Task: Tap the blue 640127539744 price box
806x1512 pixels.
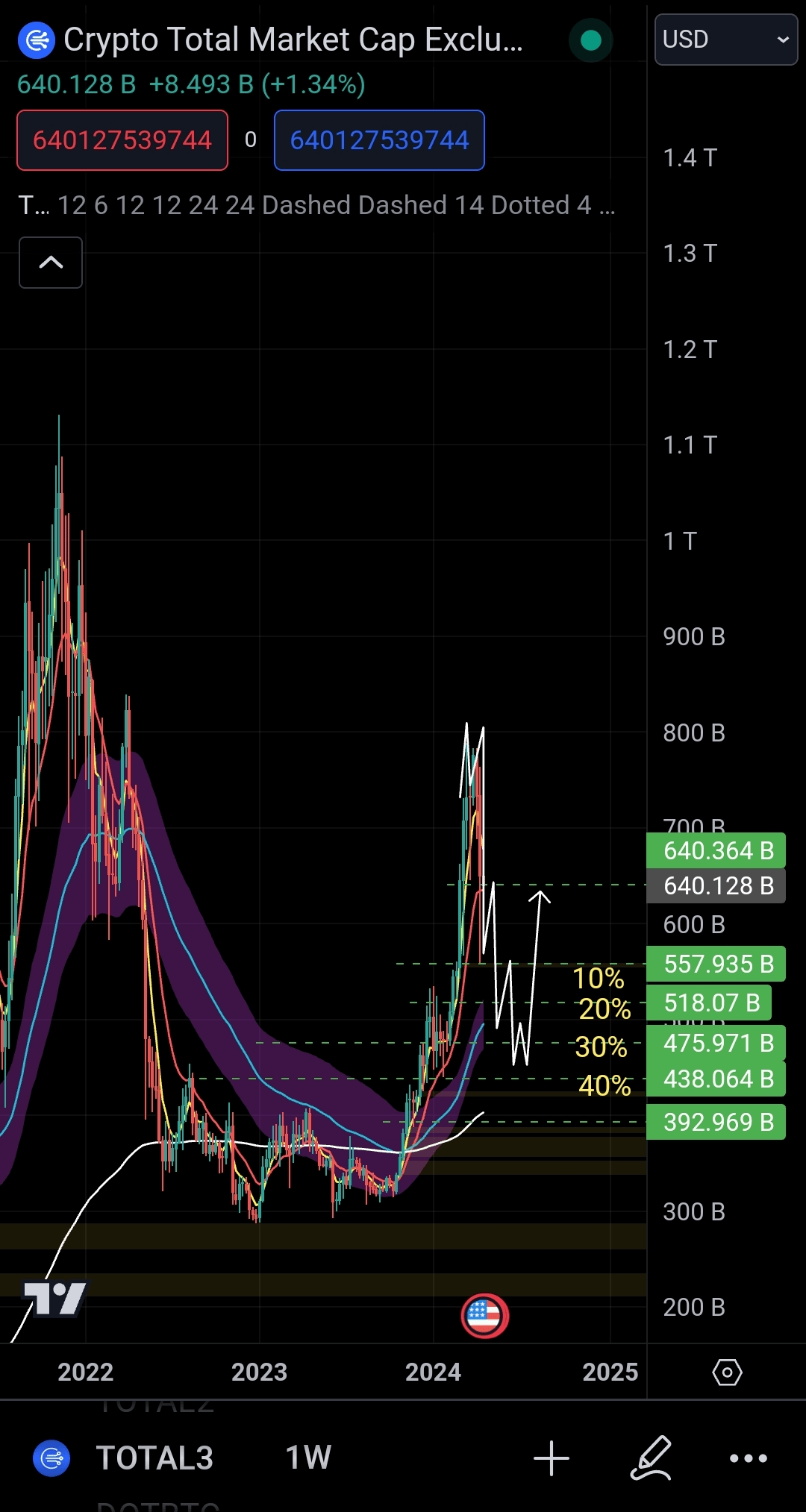Action: point(379,140)
